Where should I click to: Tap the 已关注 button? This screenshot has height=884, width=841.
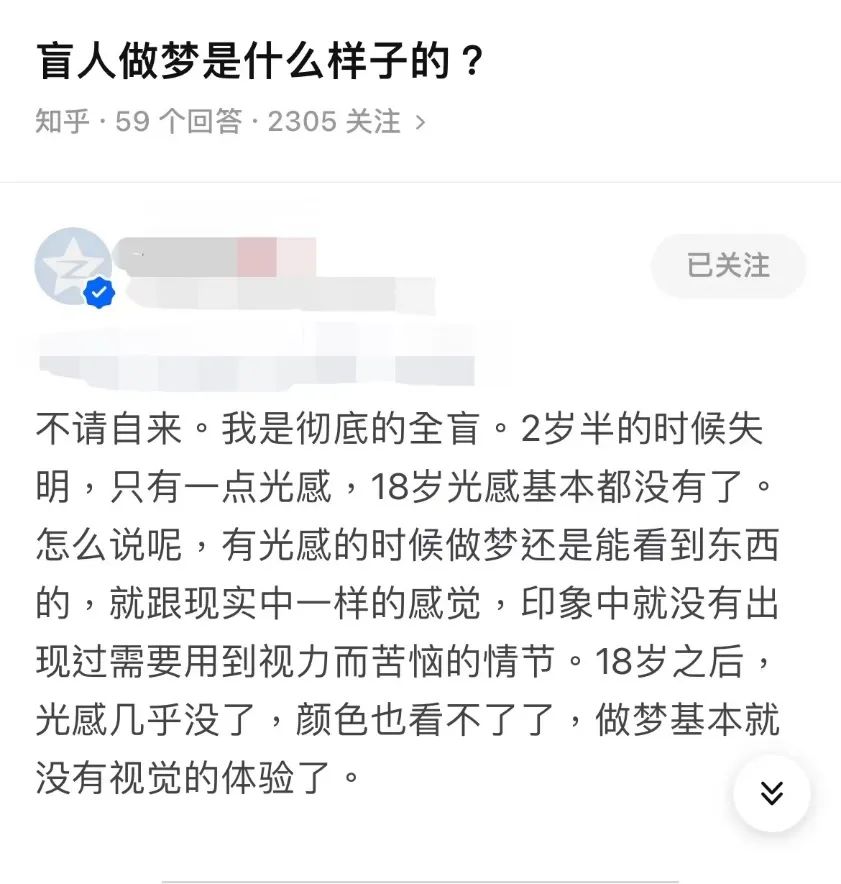click(728, 266)
